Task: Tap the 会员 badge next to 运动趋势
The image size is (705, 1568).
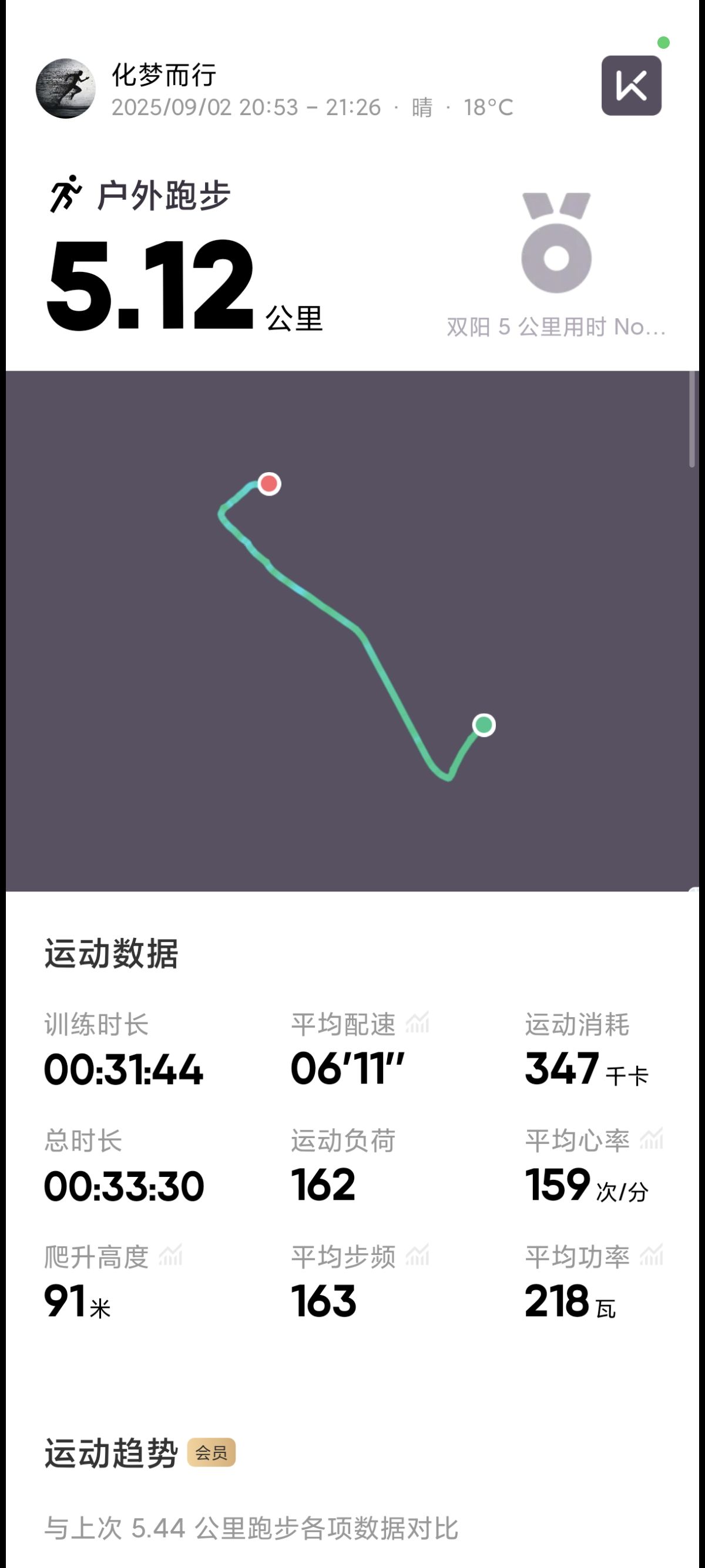Action: (211, 1453)
